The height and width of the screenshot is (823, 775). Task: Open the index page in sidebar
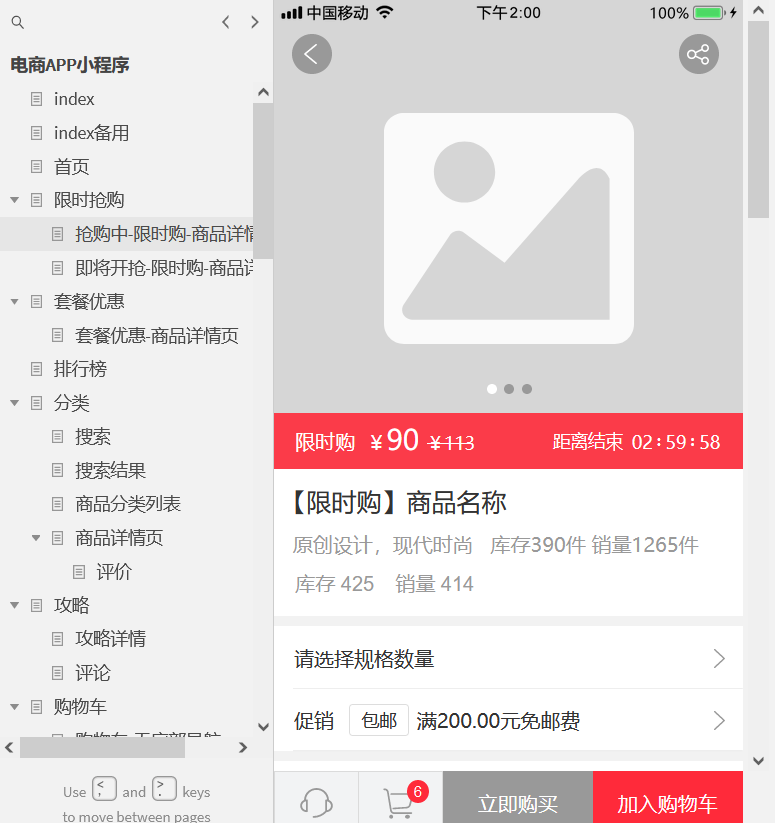pyautogui.click(x=74, y=99)
